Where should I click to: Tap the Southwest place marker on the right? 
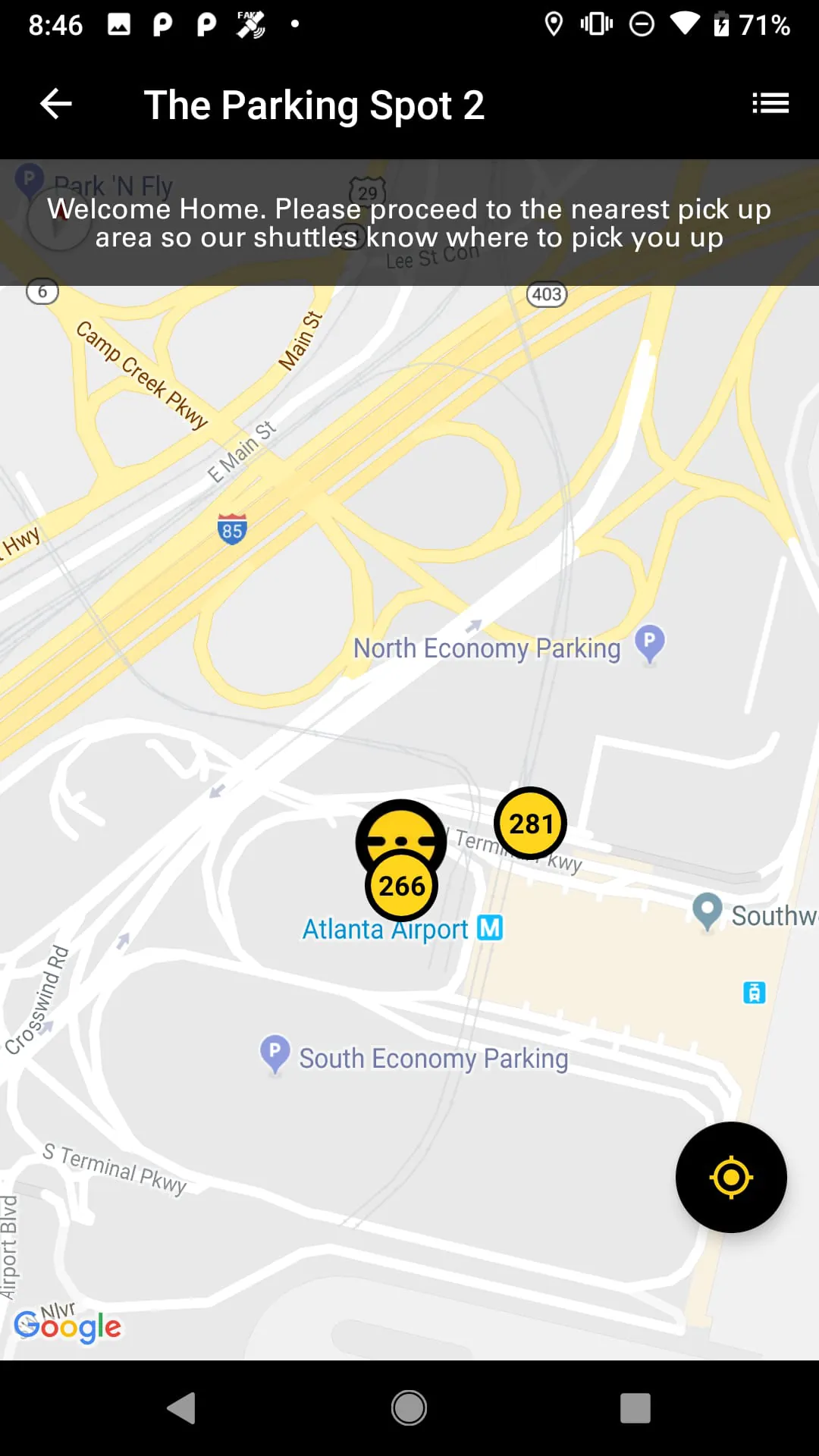pyautogui.click(x=706, y=910)
